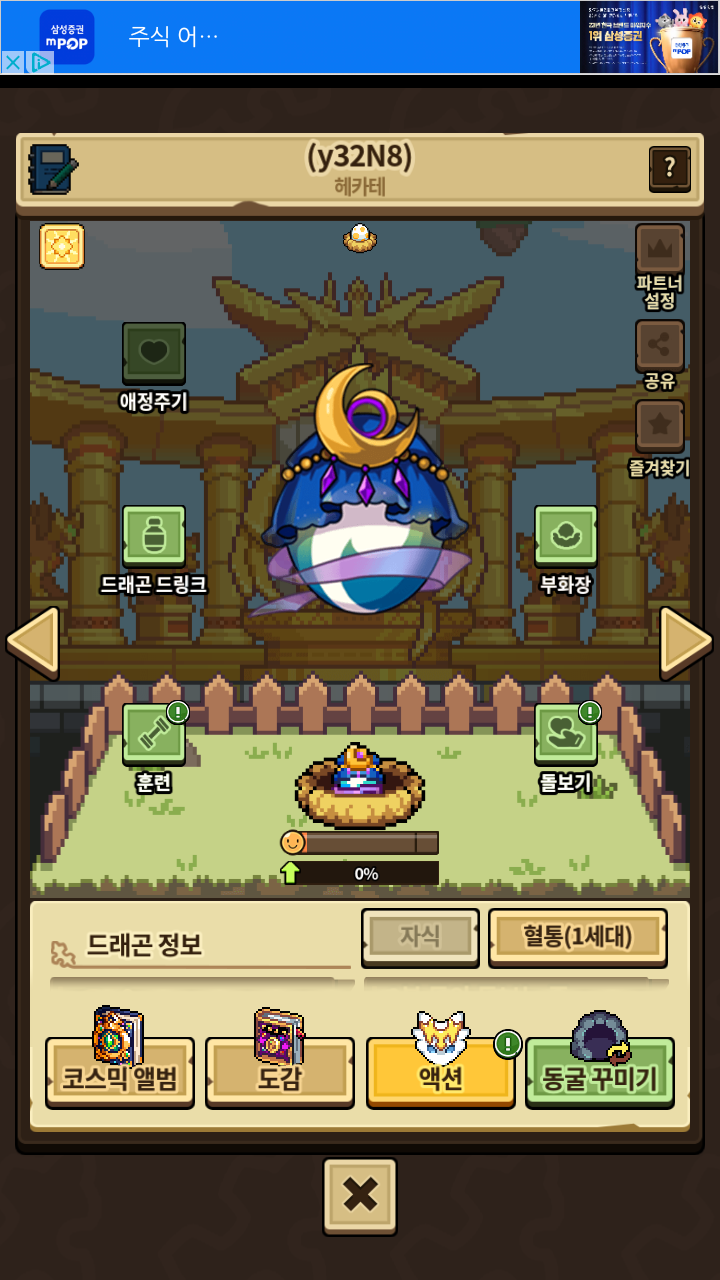Open the 부화장 hatchery
720x1280 pixels.
pyautogui.click(x=565, y=536)
